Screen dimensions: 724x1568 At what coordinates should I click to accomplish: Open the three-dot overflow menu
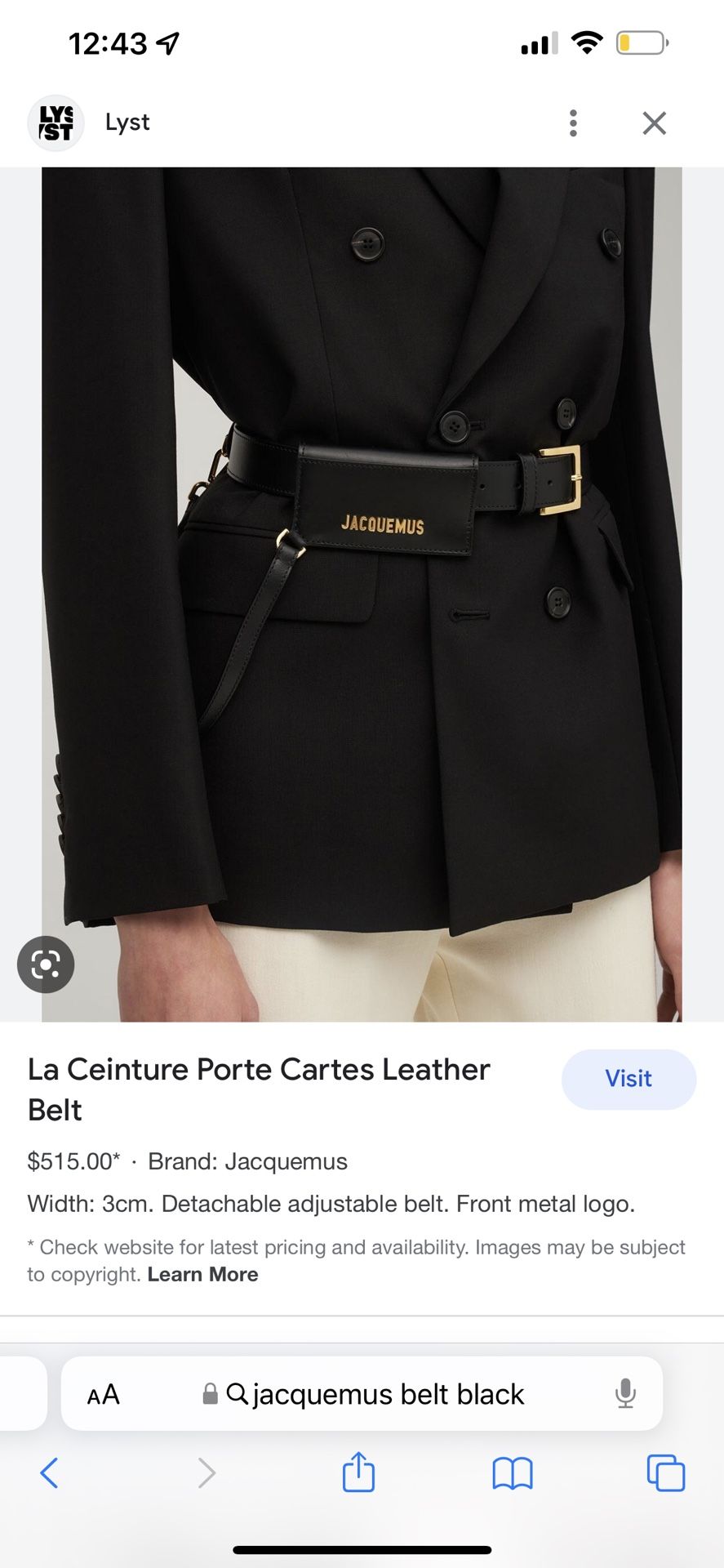573,123
